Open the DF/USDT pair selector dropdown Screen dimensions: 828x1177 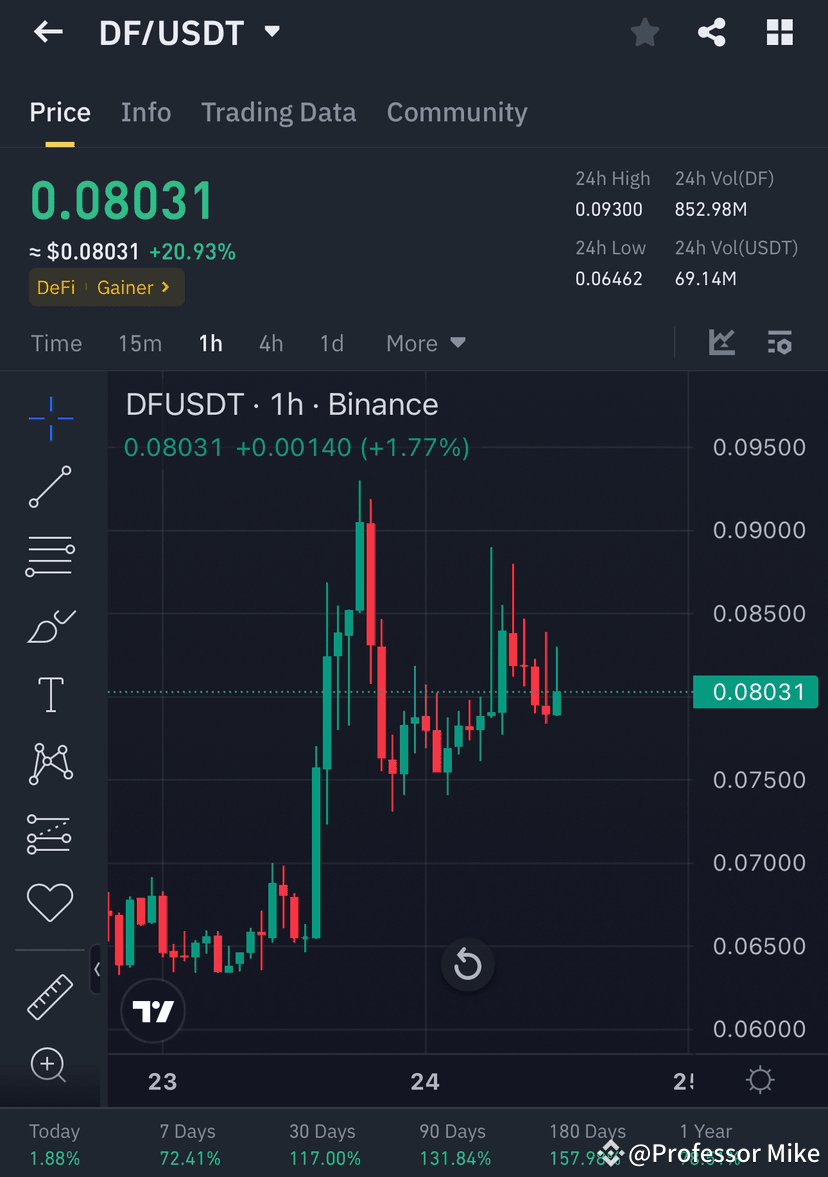tap(271, 31)
